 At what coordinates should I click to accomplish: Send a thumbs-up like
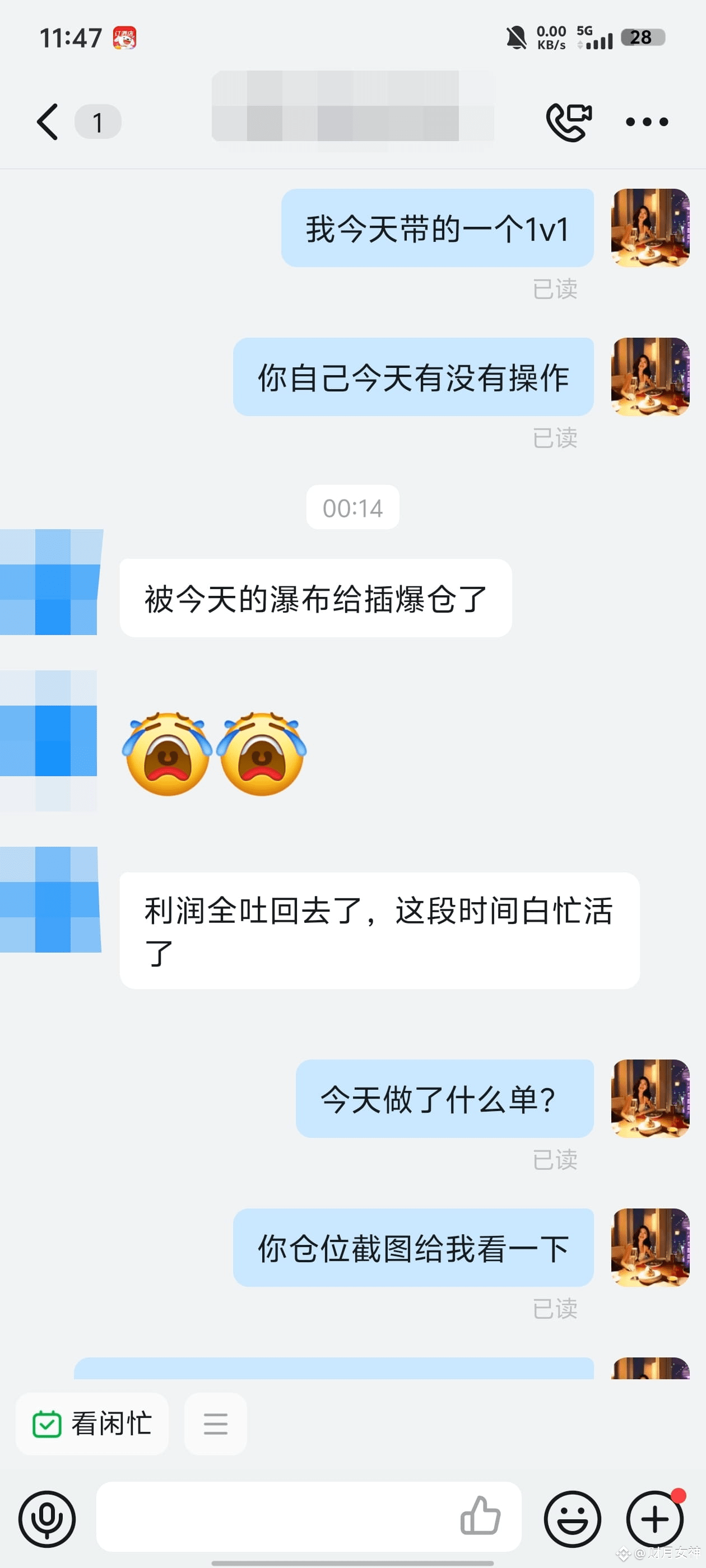(x=481, y=1515)
